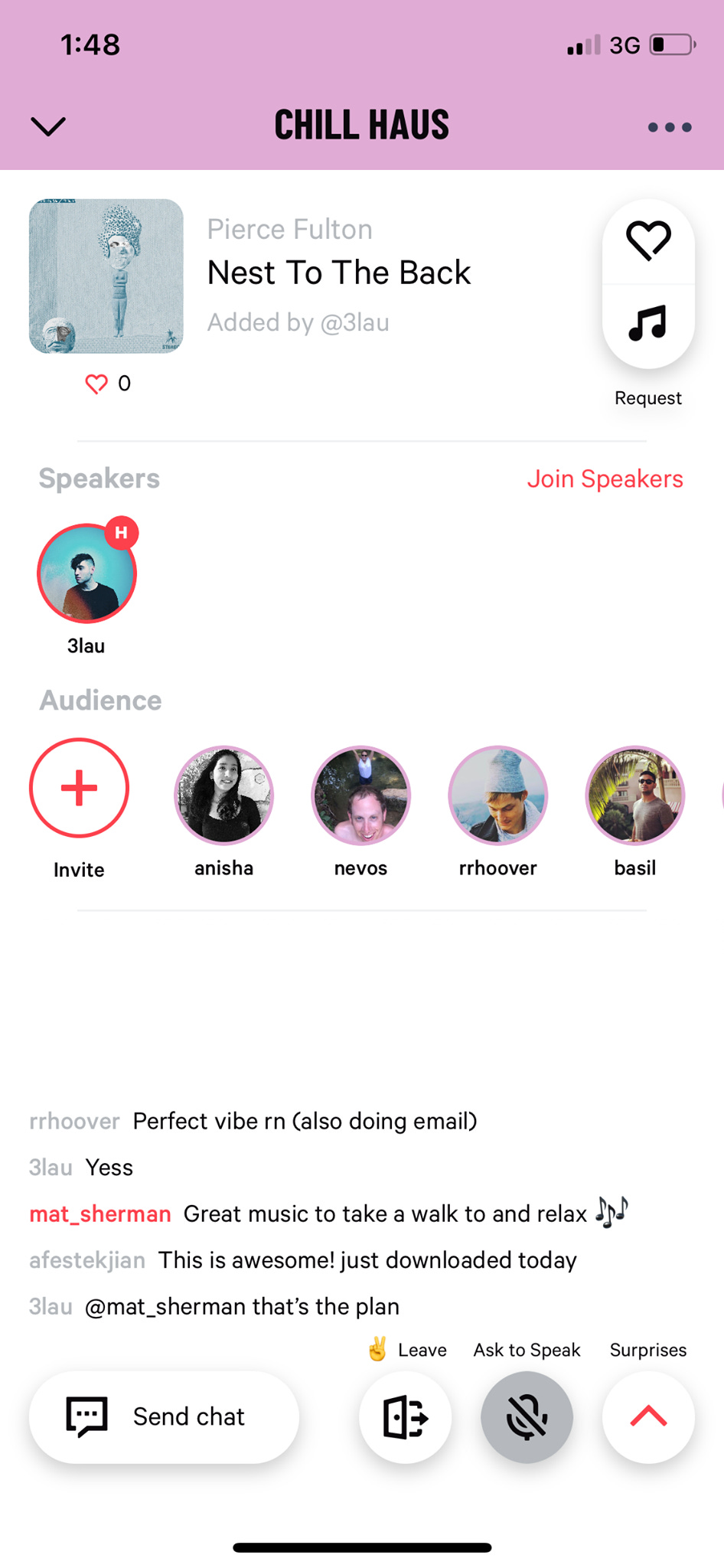Screen dimensions: 724x1568
Task: Leave the room using the door icon
Action: click(405, 1416)
